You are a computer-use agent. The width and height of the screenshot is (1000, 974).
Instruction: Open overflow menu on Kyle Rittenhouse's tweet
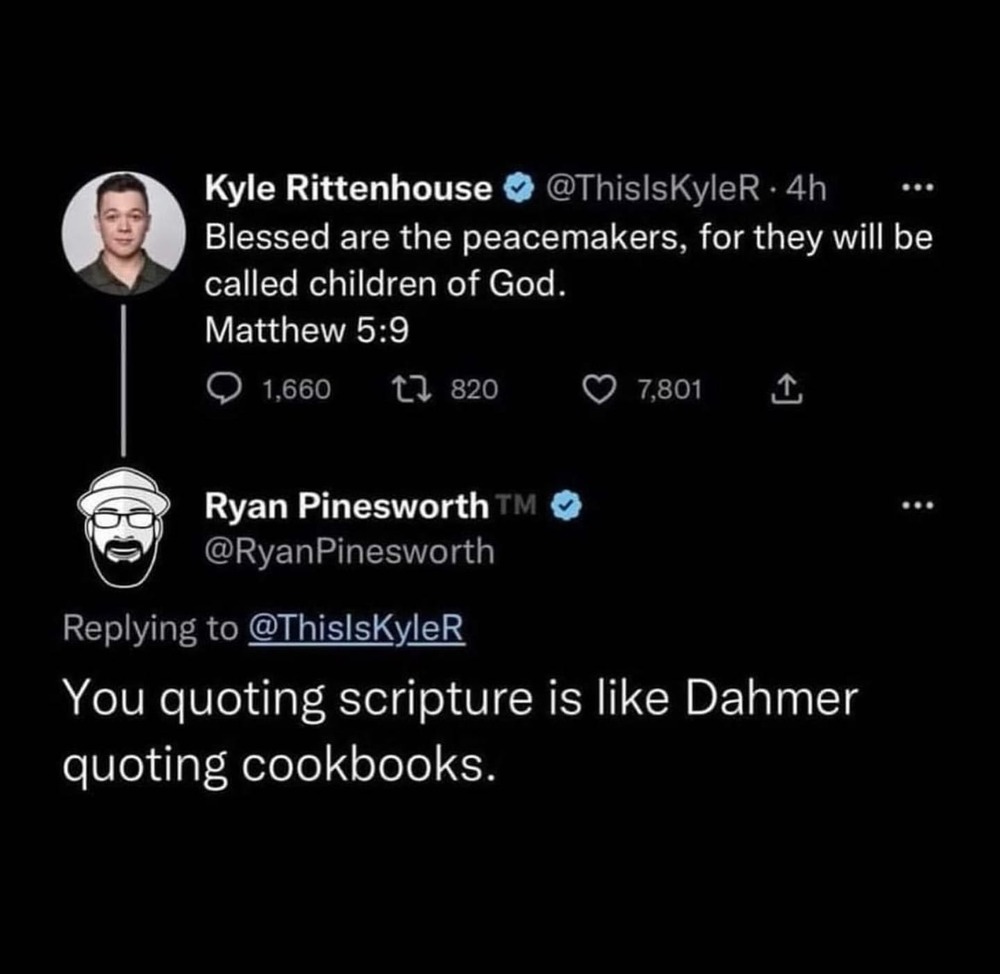(x=916, y=188)
